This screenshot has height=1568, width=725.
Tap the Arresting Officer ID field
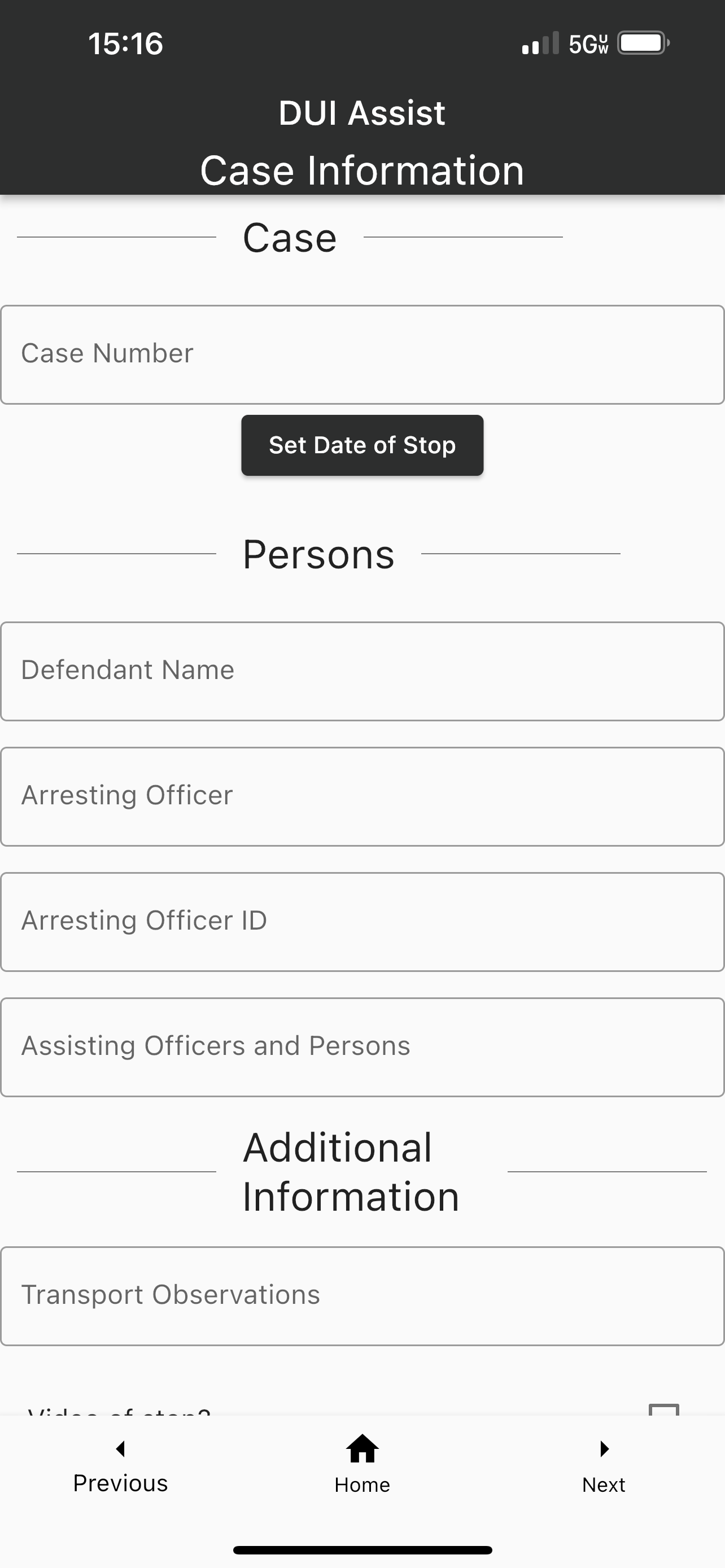(x=362, y=922)
